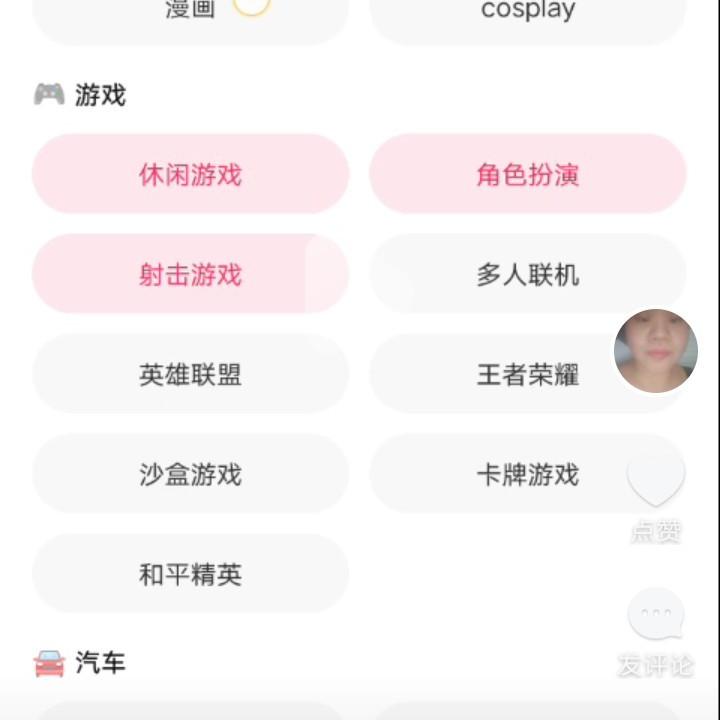Deselect the 休闲游戏 chip
The height and width of the screenshot is (720, 720).
[x=190, y=174]
